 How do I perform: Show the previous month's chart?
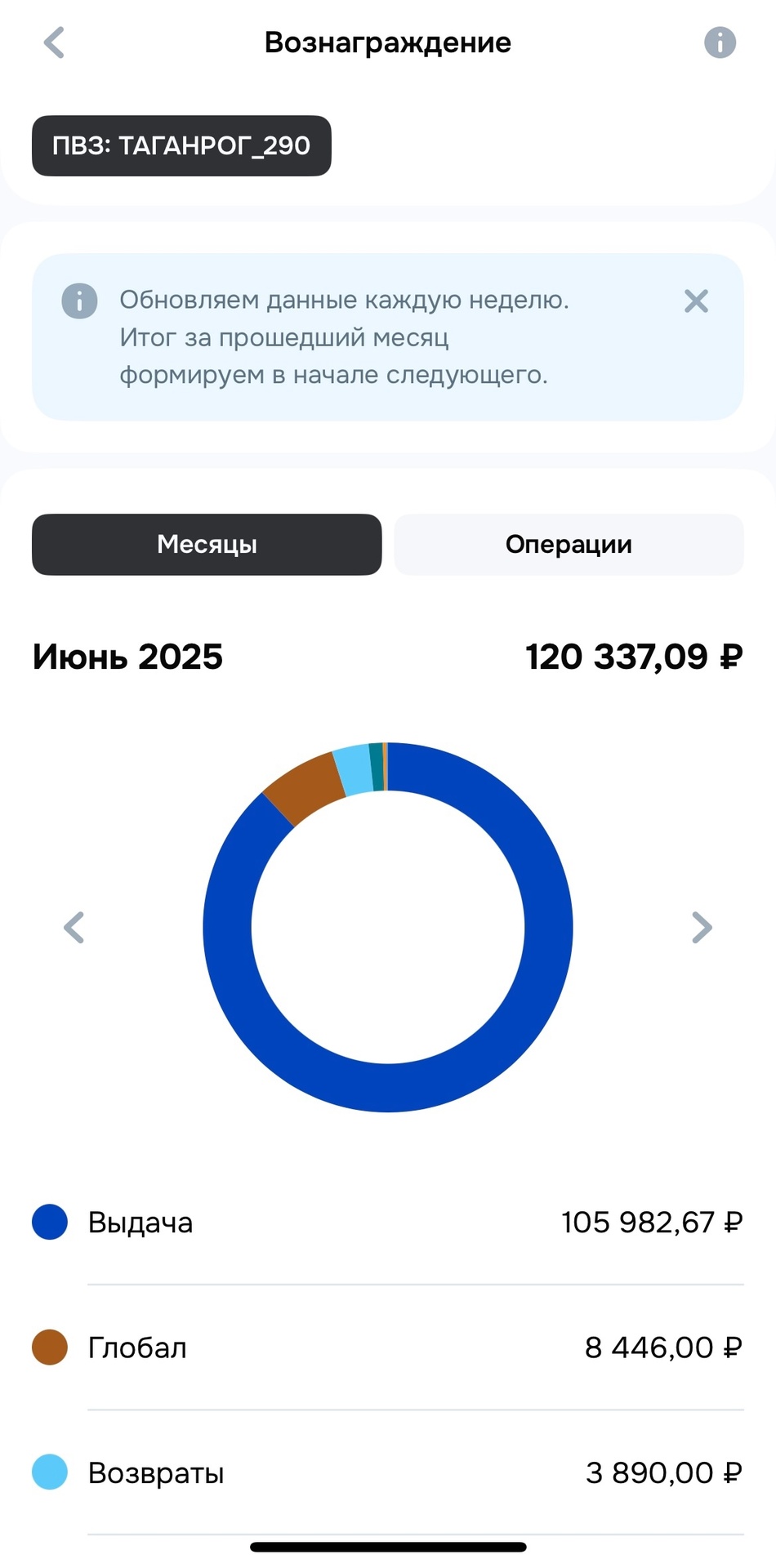(x=74, y=927)
